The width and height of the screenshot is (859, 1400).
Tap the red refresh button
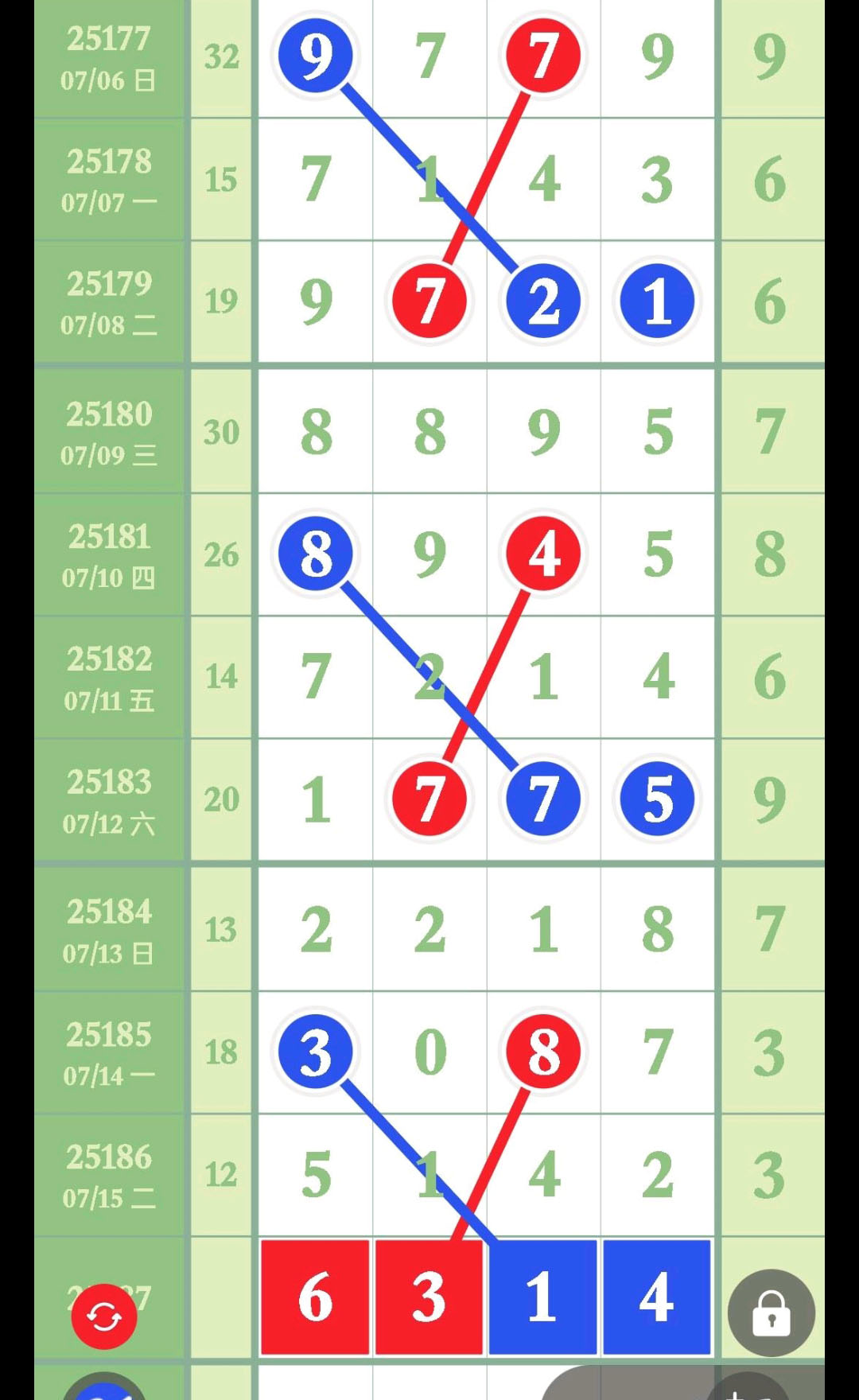coord(104,1316)
